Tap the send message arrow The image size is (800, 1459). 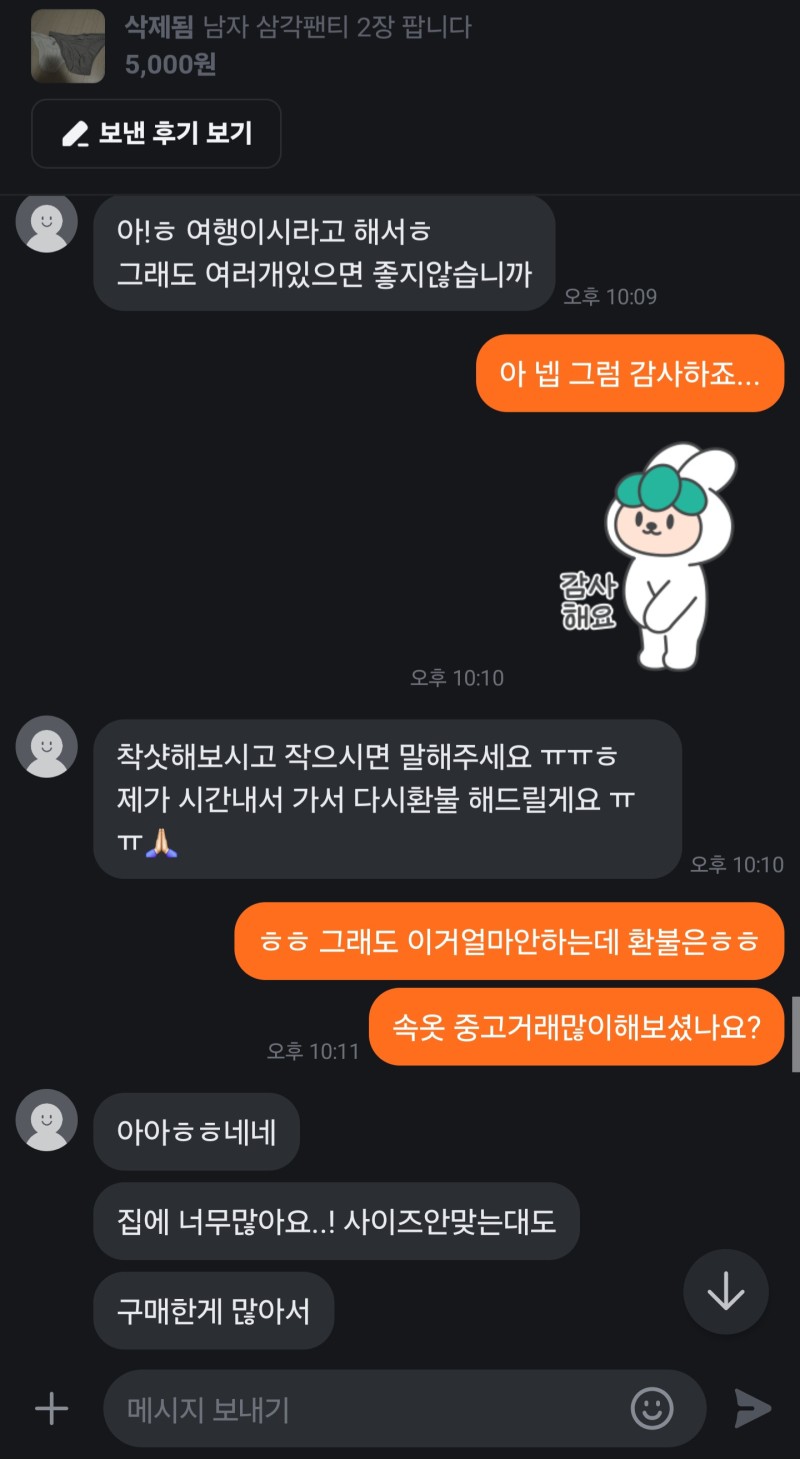pyautogui.click(x=752, y=1409)
